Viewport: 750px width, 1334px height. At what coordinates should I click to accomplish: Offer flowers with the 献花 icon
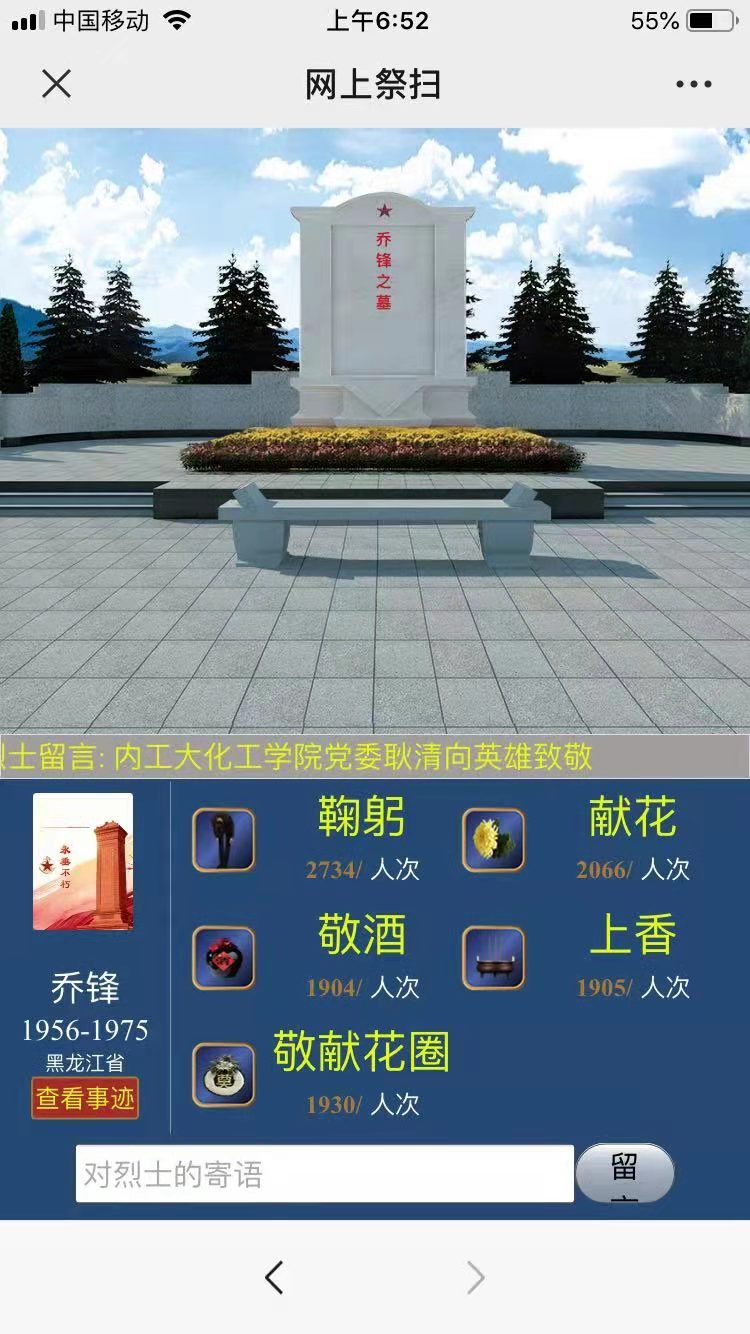point(493,840)
